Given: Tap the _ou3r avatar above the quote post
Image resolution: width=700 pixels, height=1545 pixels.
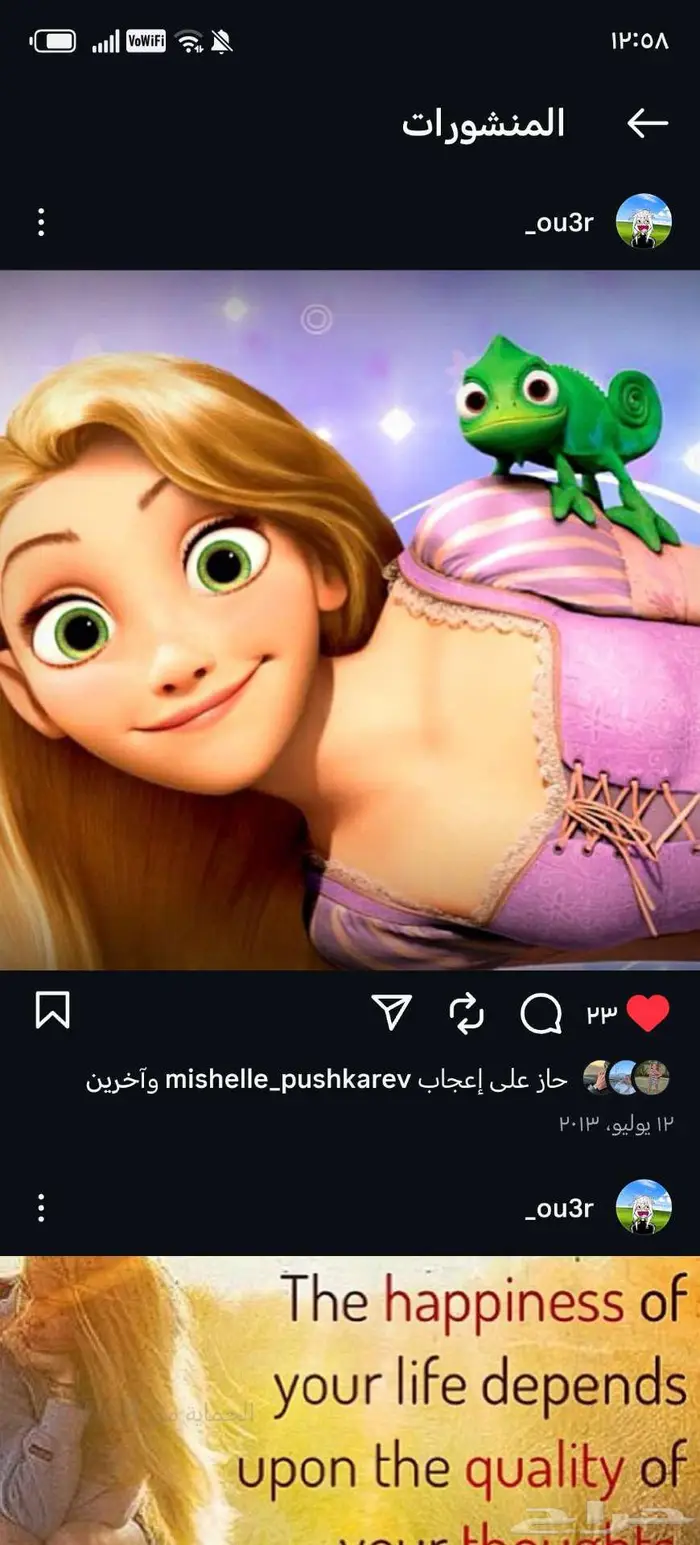Looking at the screenshot, I should [643, 1206].
